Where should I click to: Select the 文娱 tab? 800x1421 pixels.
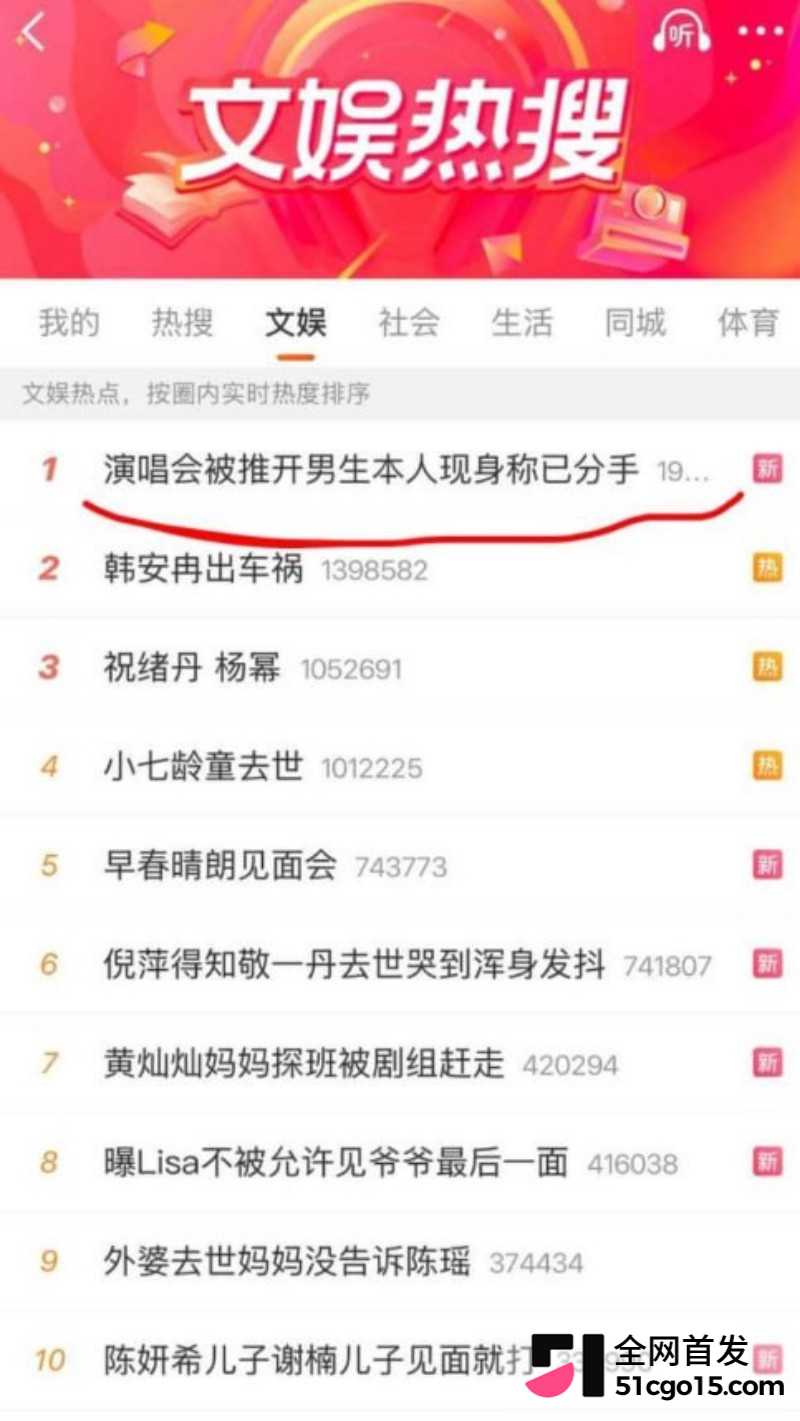(x=296, y=323)
